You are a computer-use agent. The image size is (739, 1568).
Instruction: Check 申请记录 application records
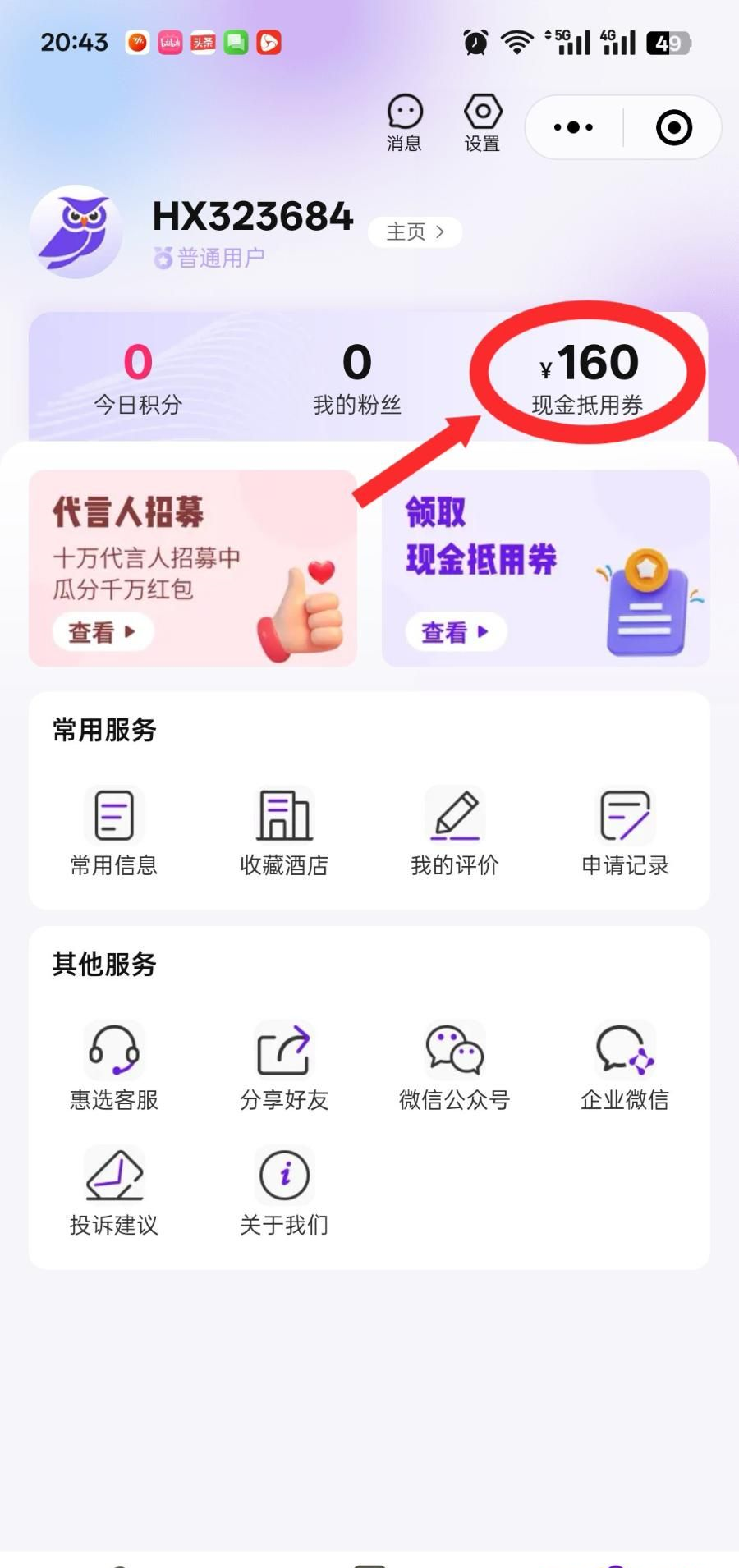click(625, 831)
